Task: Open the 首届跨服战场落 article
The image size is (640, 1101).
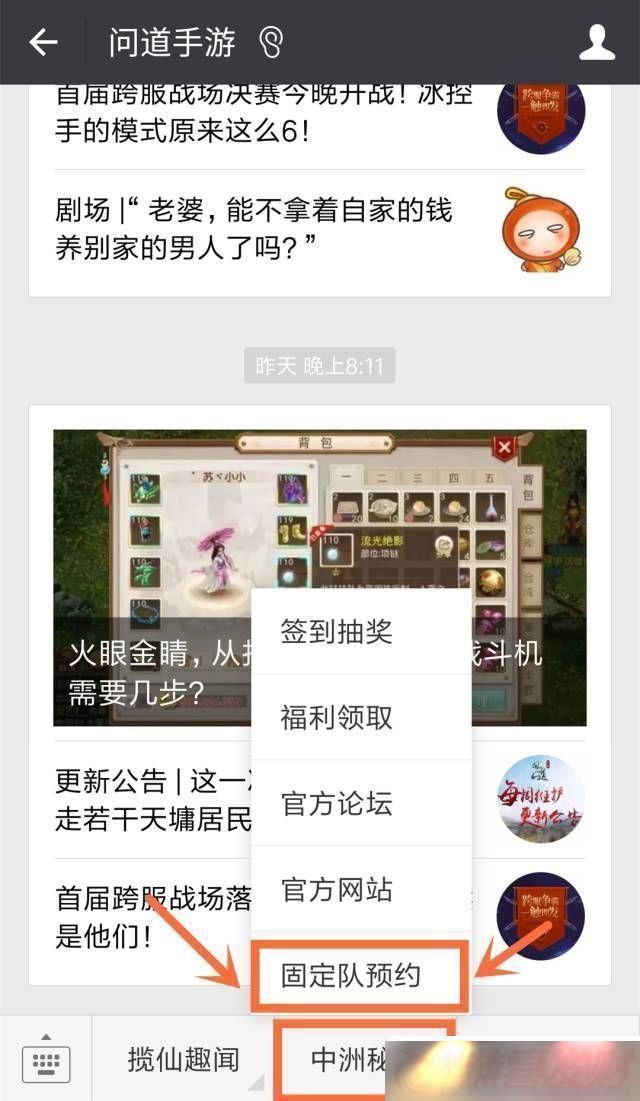Action: point(150,917)
